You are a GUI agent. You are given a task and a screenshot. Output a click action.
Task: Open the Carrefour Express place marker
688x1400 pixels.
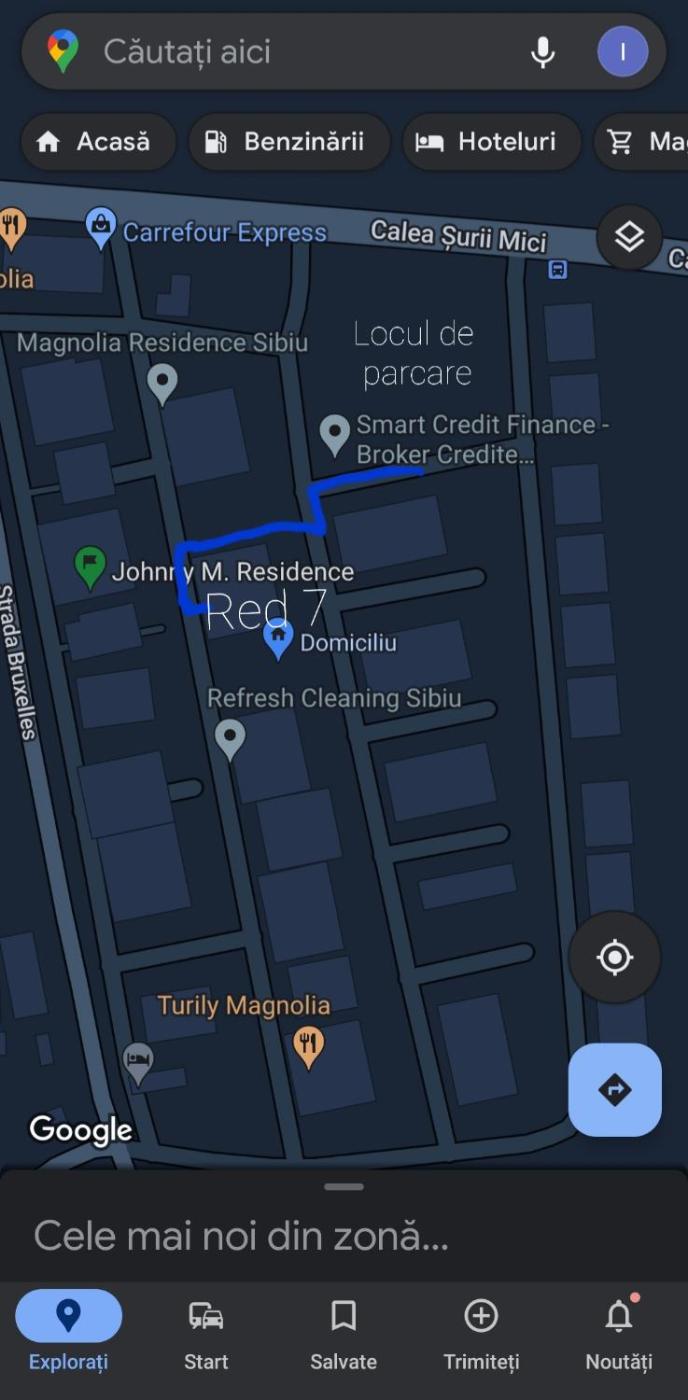[x=100, y=226]
